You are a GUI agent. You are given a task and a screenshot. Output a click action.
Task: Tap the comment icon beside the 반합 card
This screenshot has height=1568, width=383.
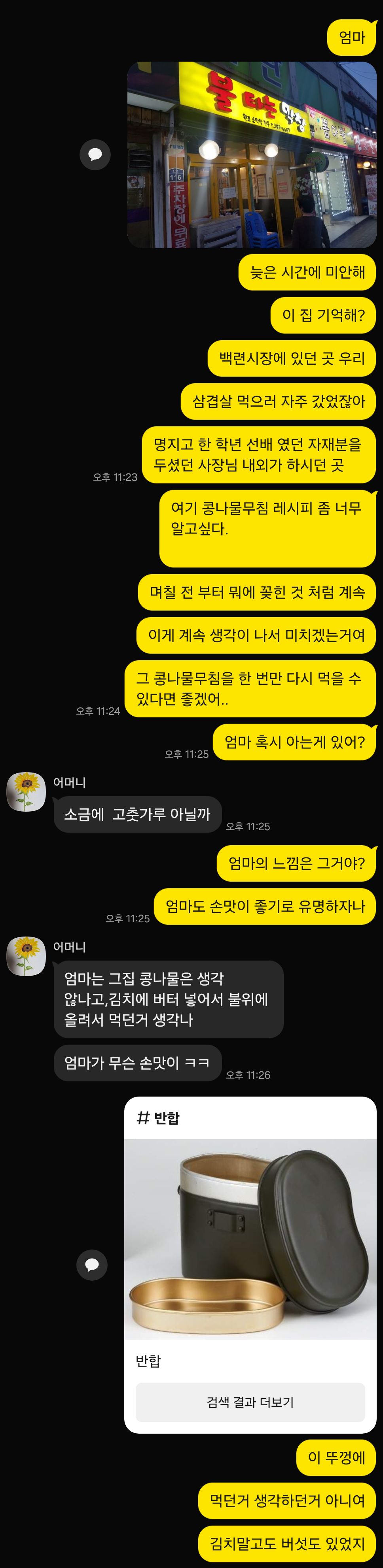pyautogui.click(x=92, y=1265)
